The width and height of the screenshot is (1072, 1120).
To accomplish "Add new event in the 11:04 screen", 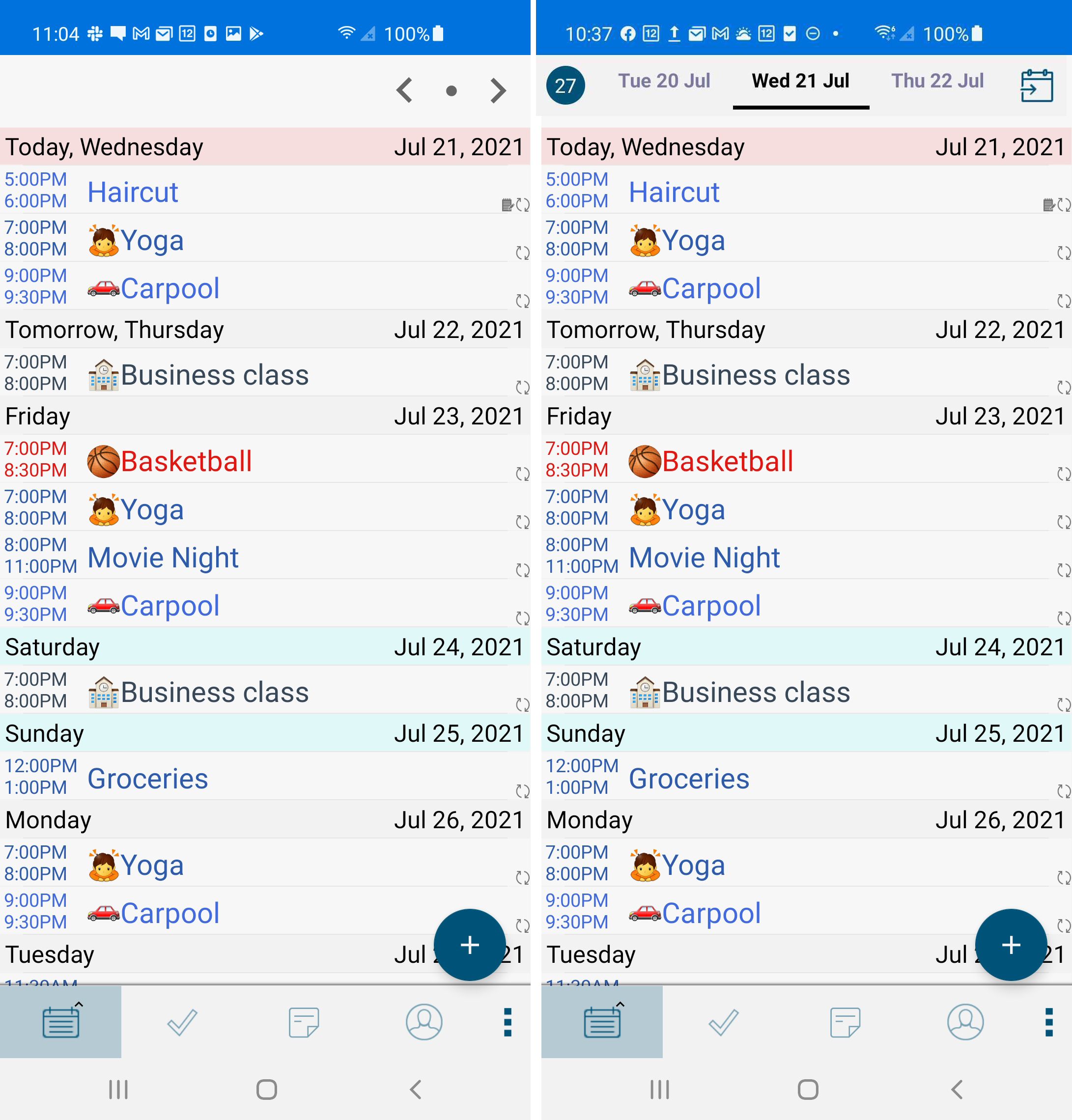I will pos(469,945).
